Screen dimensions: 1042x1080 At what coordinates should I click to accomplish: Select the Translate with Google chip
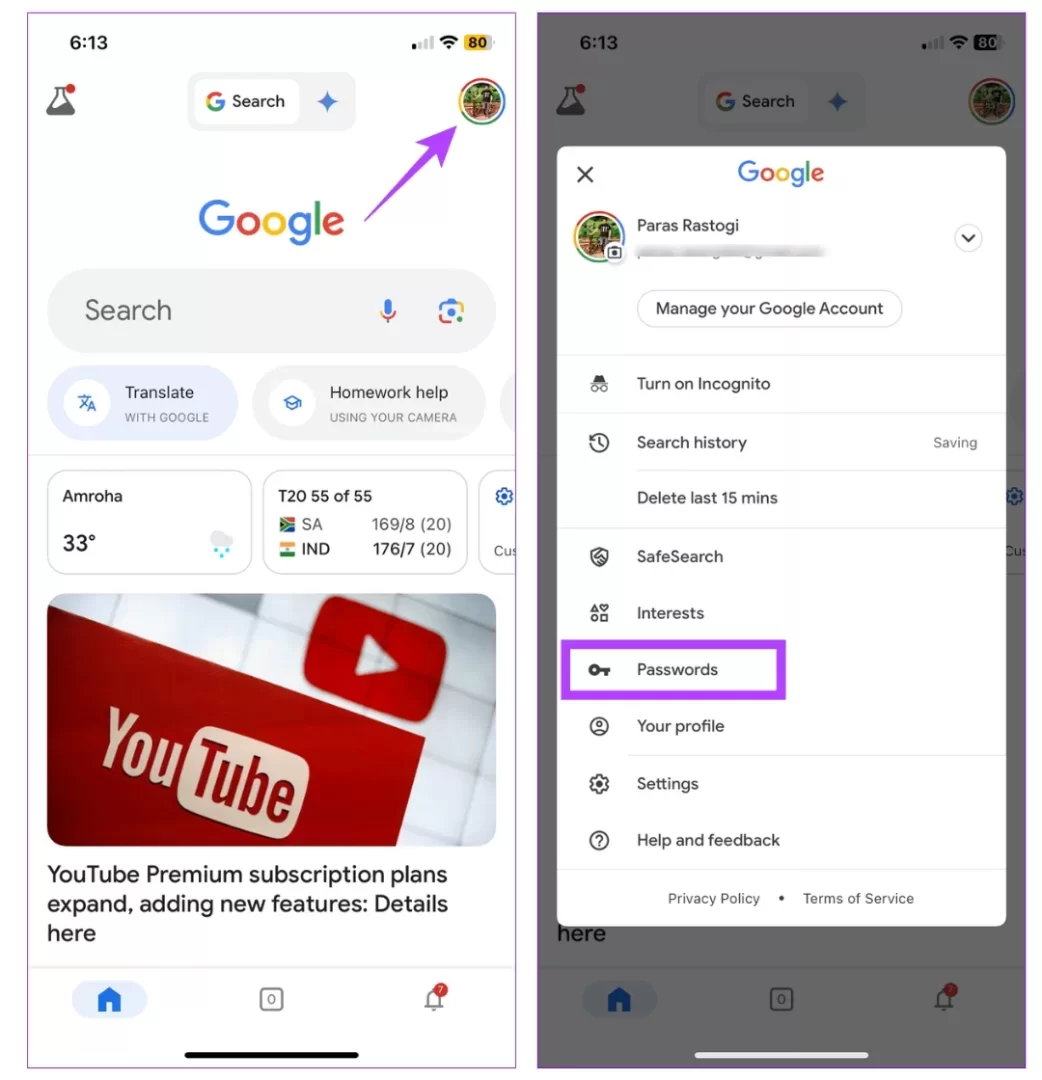143,403
